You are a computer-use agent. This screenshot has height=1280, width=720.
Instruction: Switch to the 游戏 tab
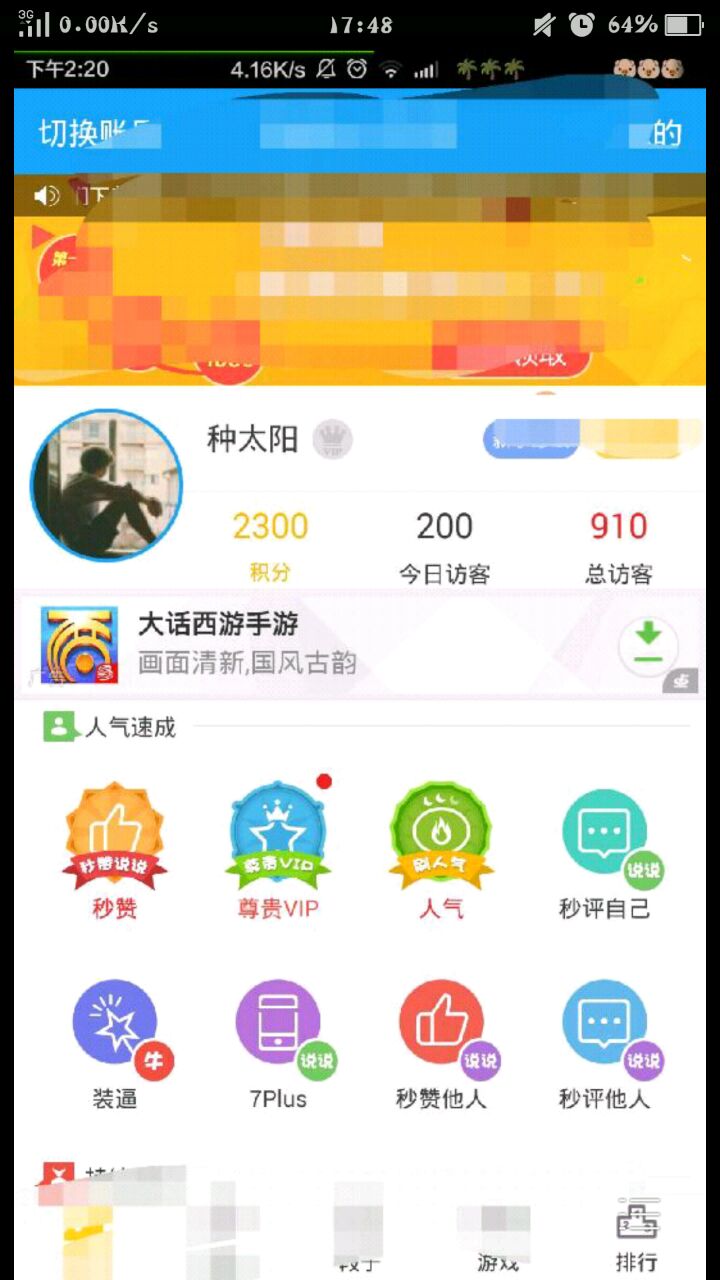click(x=497, y=1238)
